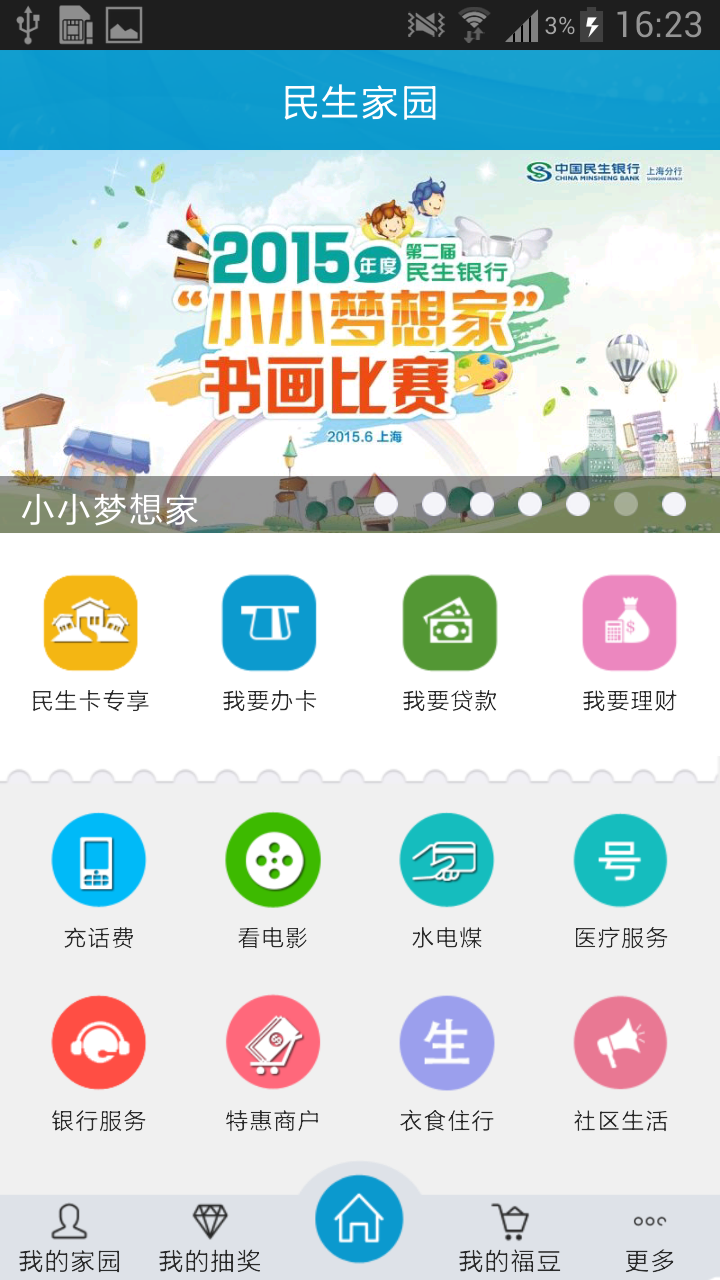720x1280 pixels.
Task: Select the 我要办卡 apply card icon
Action: point(269,622)
